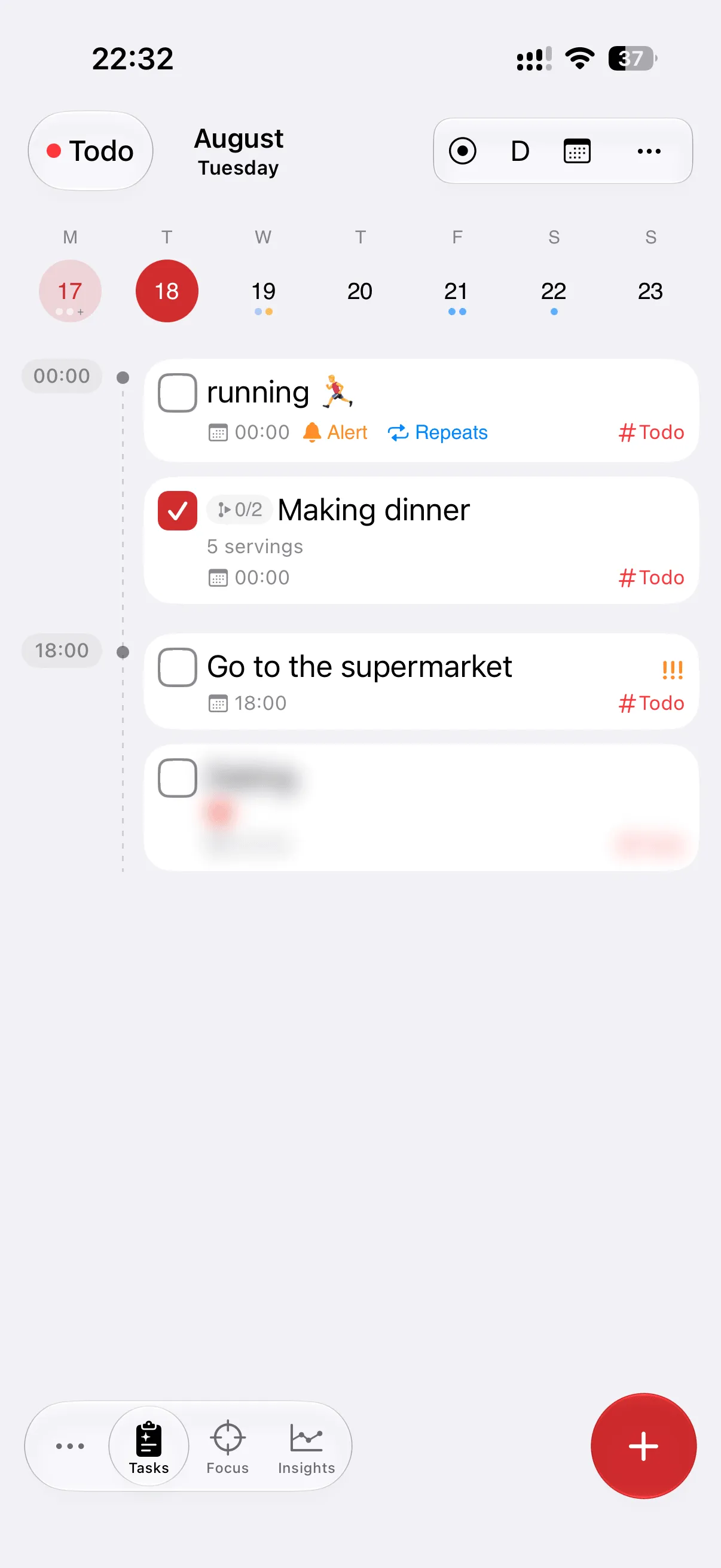Viewport: 721px width, 1568px height.
Task: Open the Todo list selector
Action: coord(90,150)
